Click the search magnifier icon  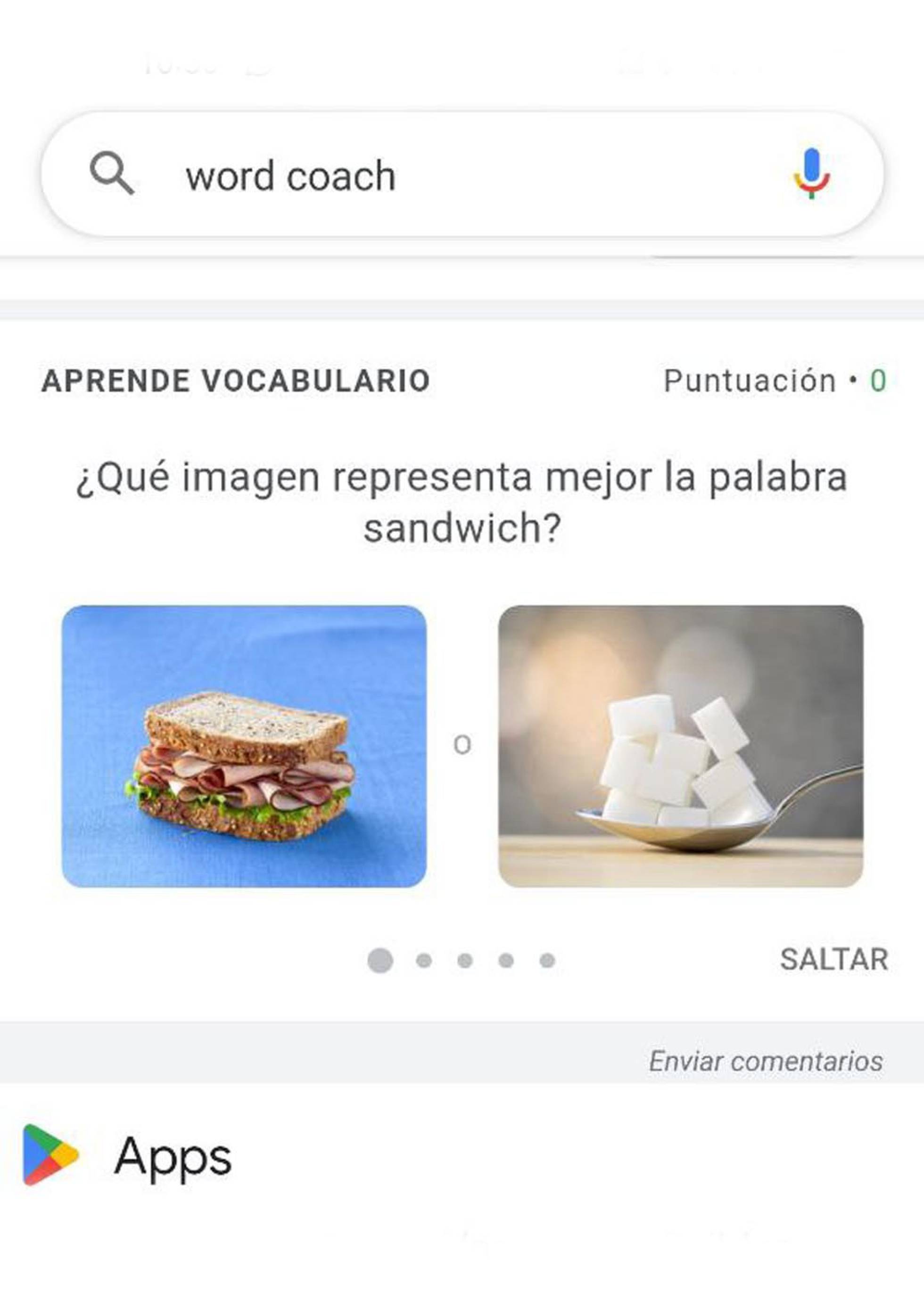(112, 174)
